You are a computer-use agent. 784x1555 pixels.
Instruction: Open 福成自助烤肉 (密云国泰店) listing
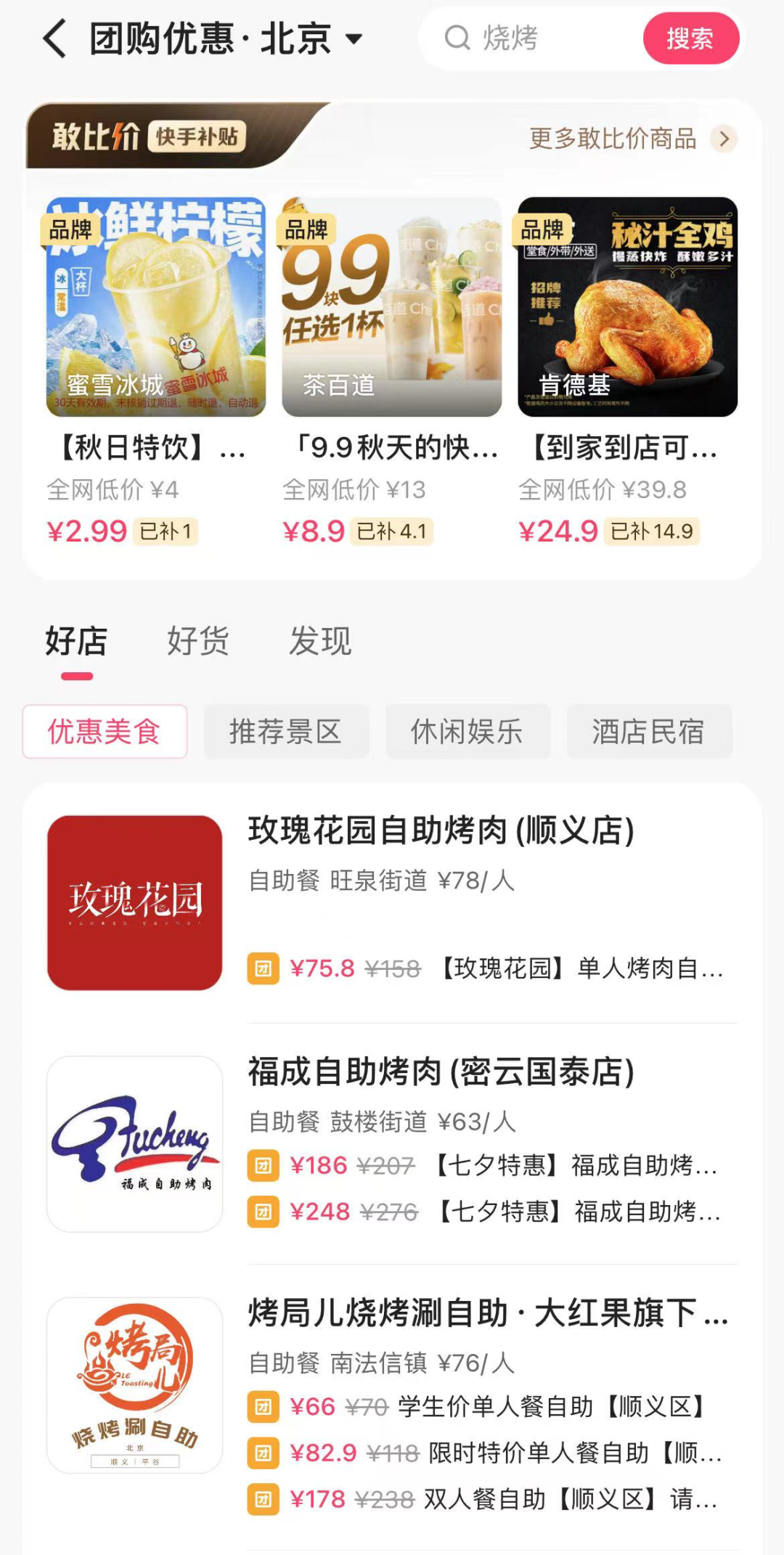coord(441,1072)
